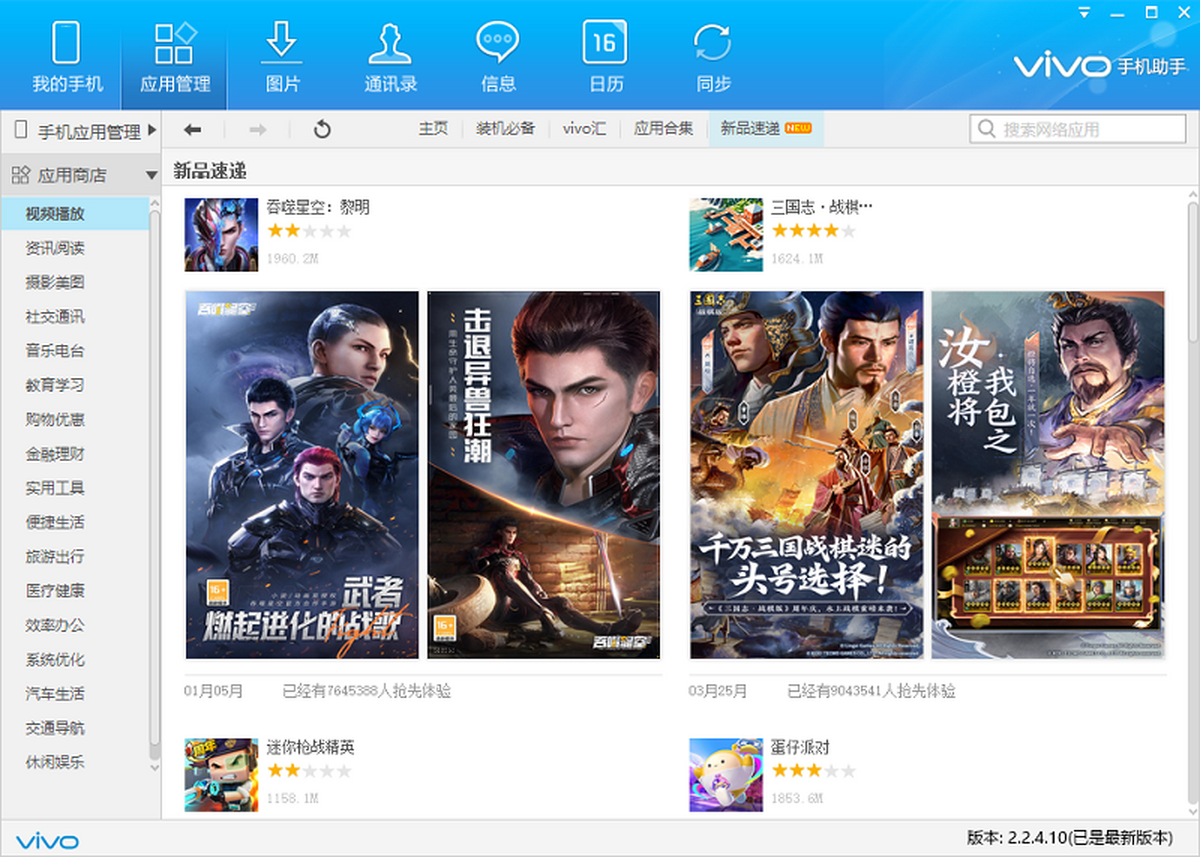Viewport: 1200px width, 857px height.
Task: Select the 音乐电台 category
Action: click(55, 351)
